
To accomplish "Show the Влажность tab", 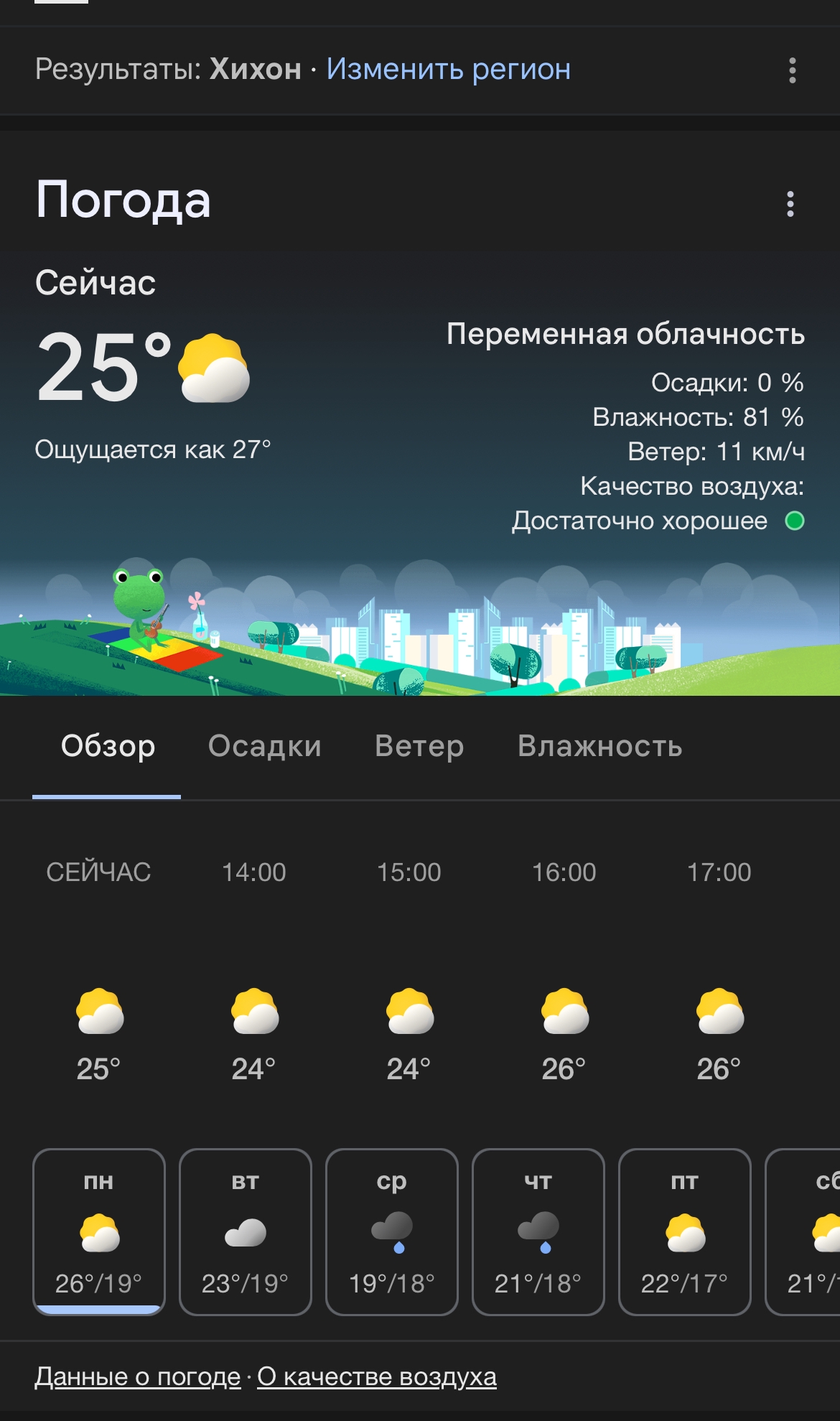I will [599, 747].
